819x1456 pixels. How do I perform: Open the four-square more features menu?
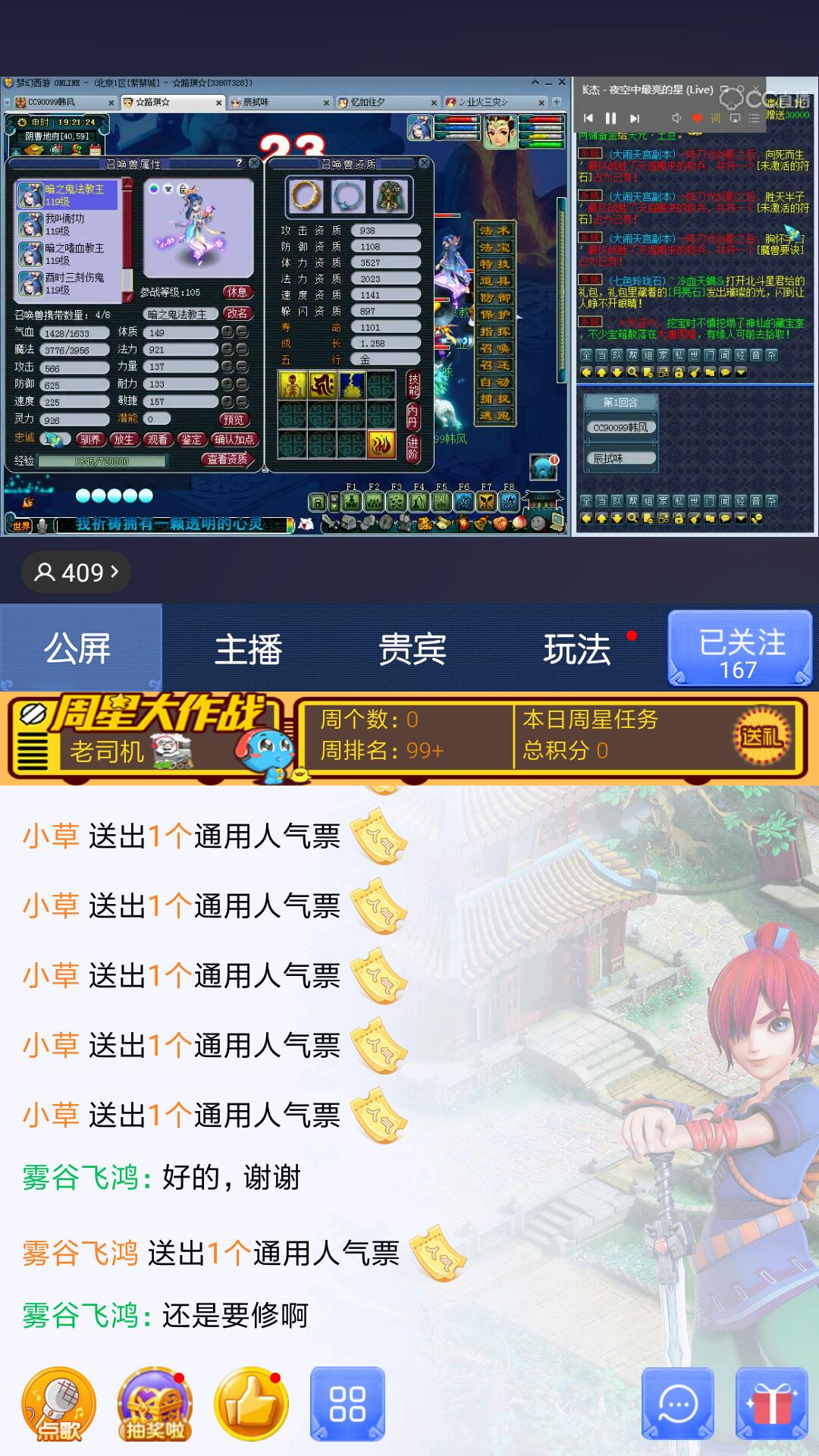tap(347, 1404)
